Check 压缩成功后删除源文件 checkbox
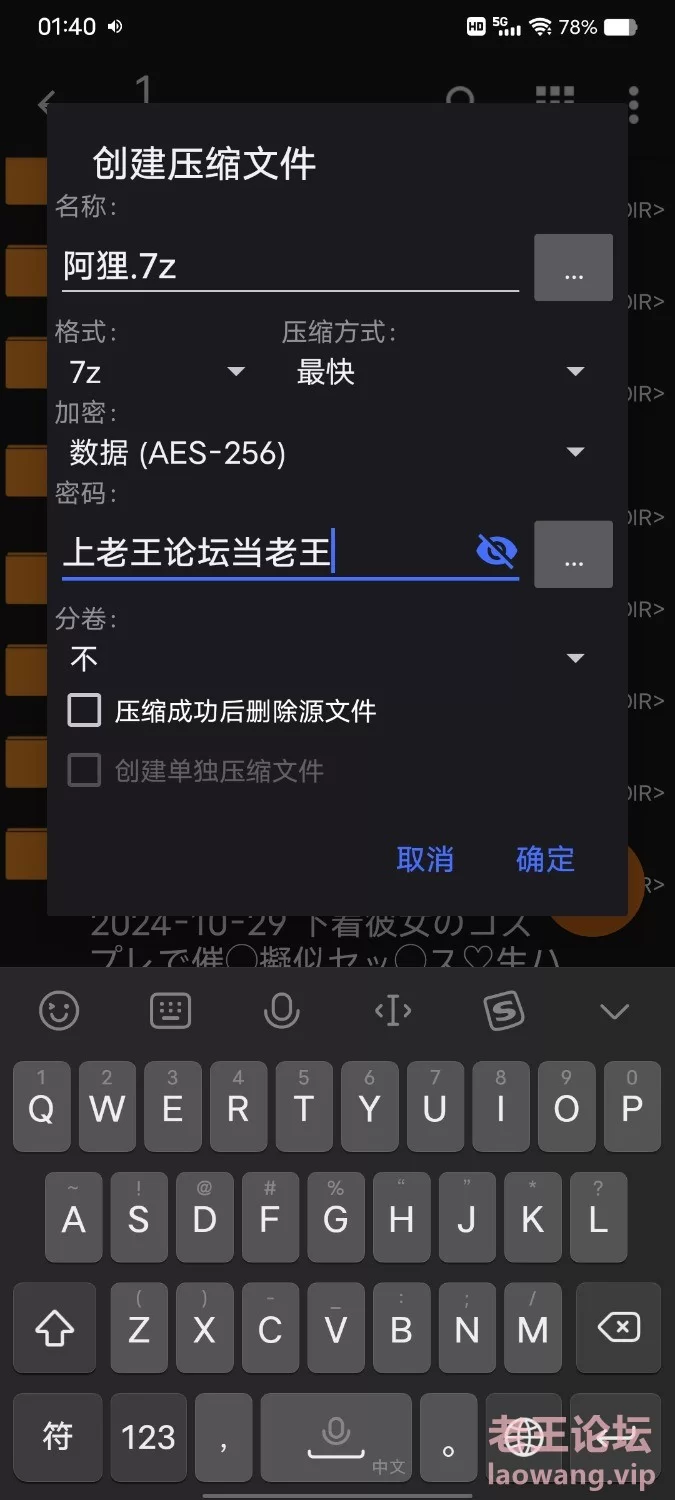Screen dimensions: 675x1500 click(84, 711)
